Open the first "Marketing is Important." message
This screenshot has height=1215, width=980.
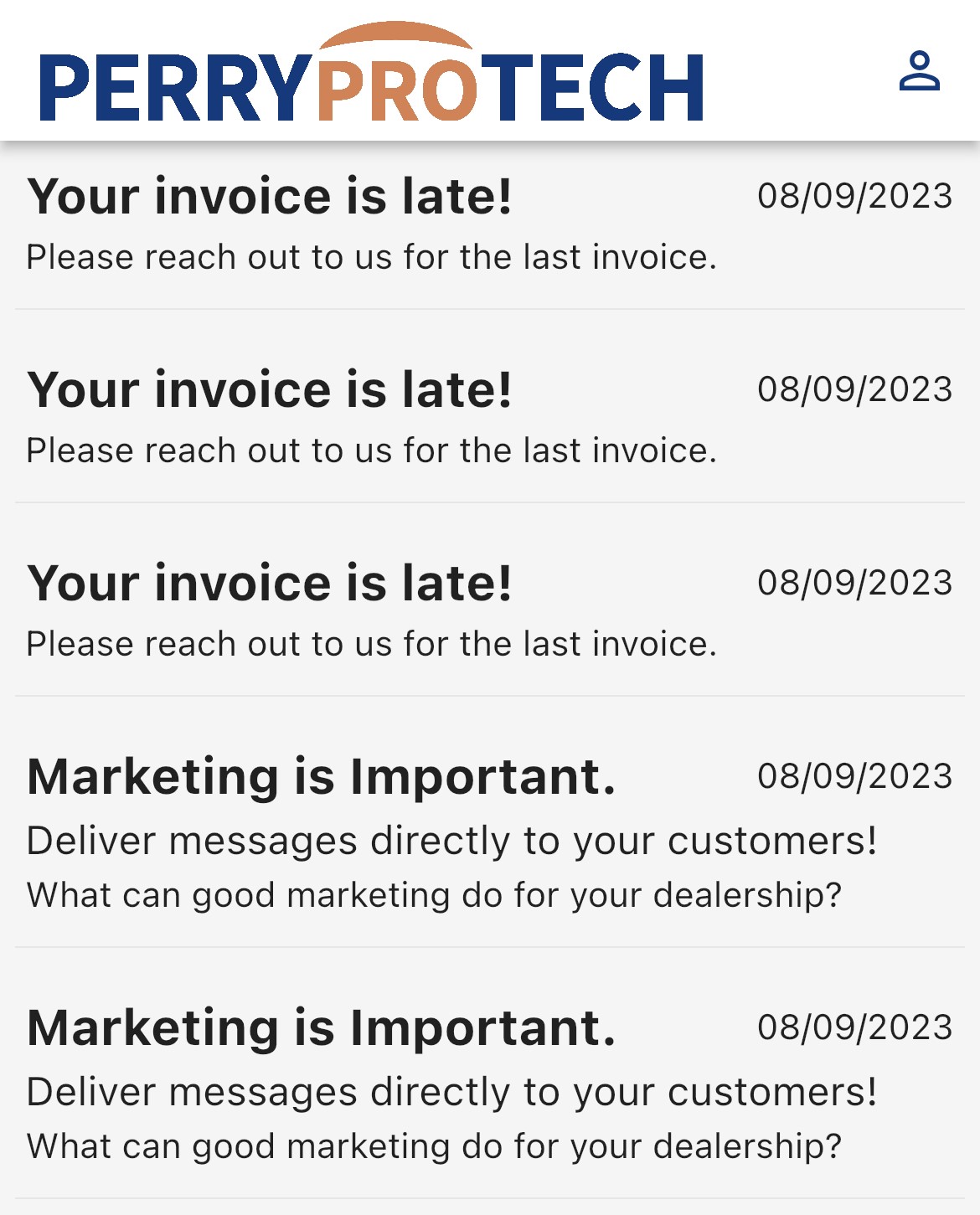coord(489,831)
